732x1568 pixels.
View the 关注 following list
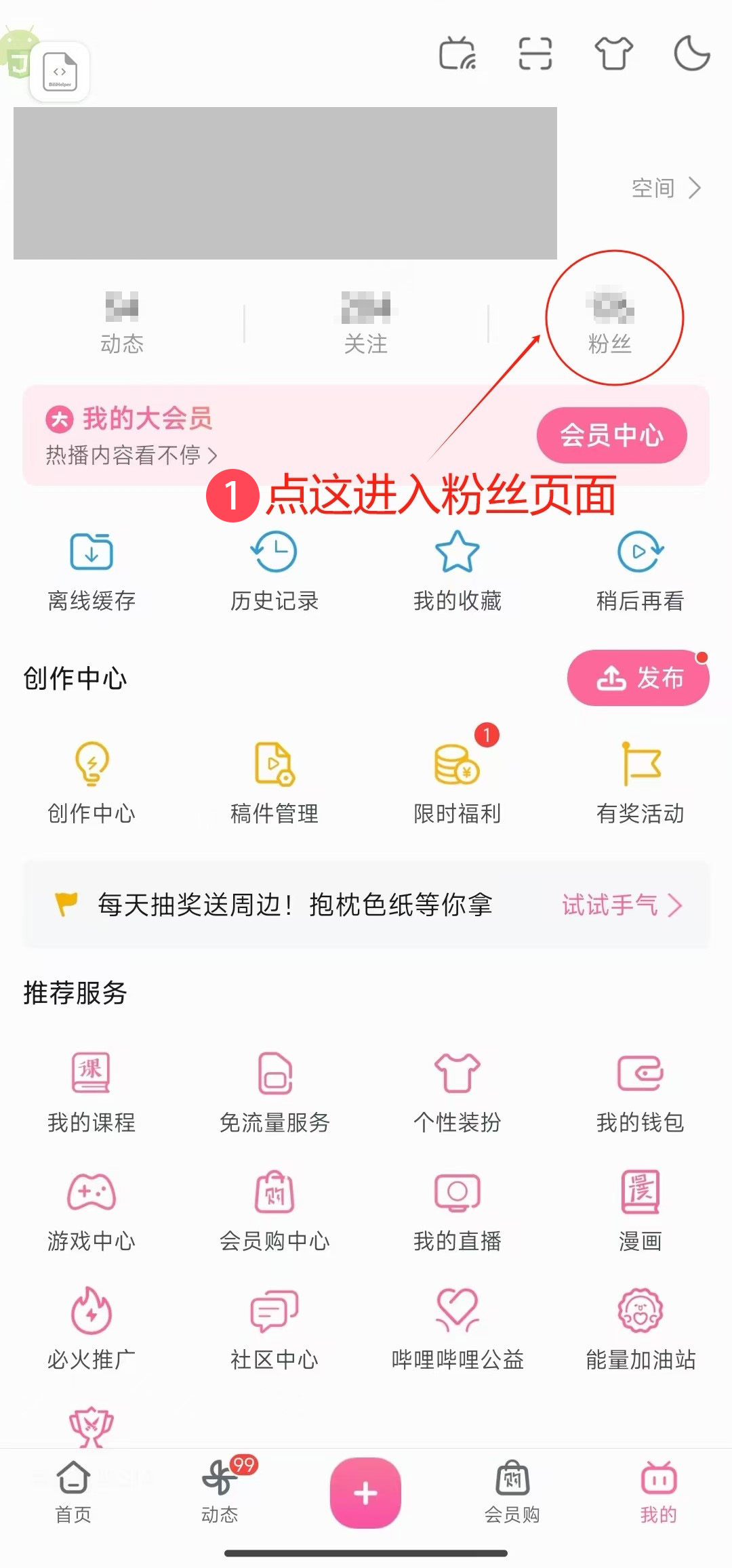click(366, 323)
